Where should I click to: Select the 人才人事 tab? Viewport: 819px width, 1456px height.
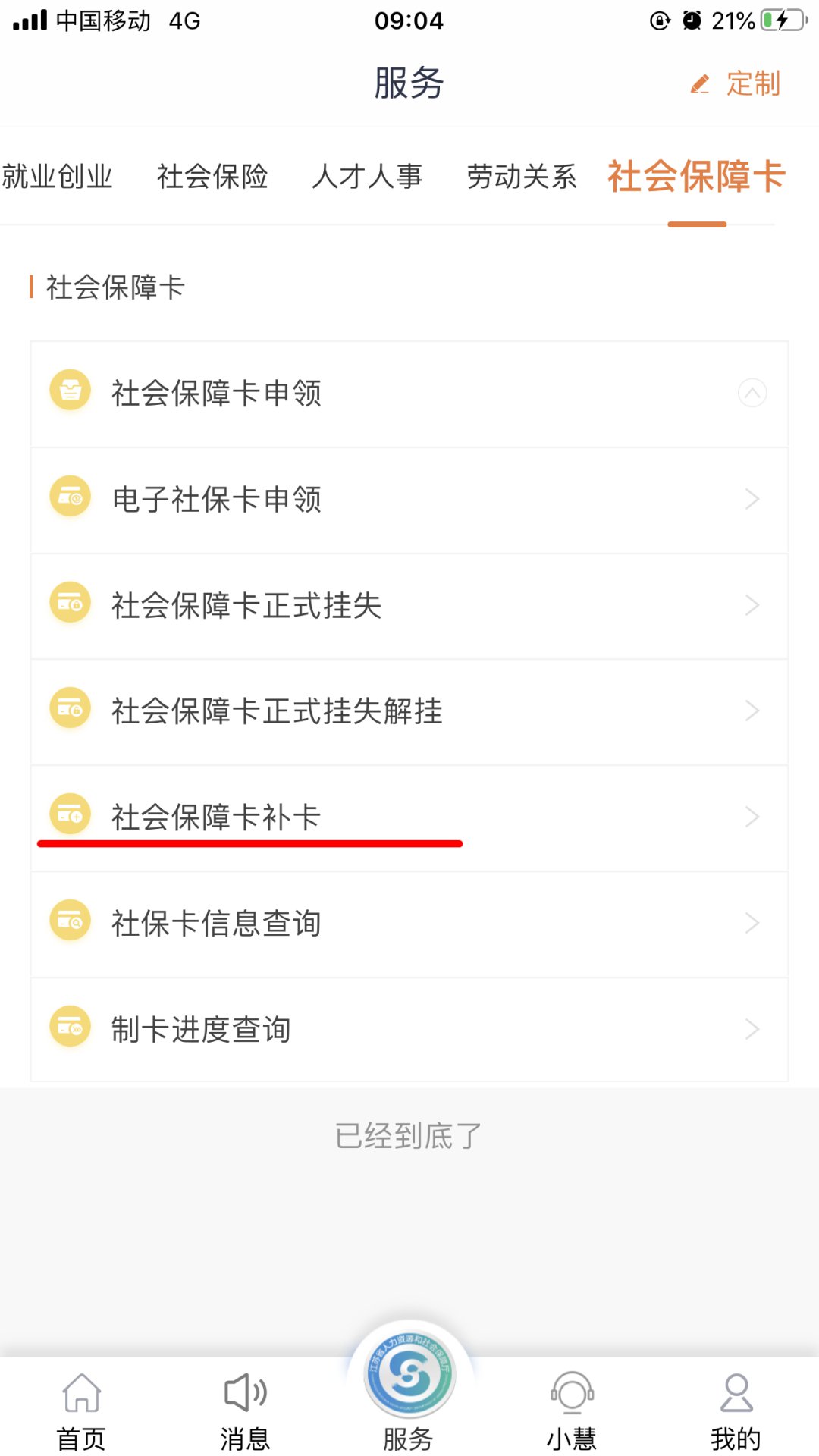click(x=367, y=177)
